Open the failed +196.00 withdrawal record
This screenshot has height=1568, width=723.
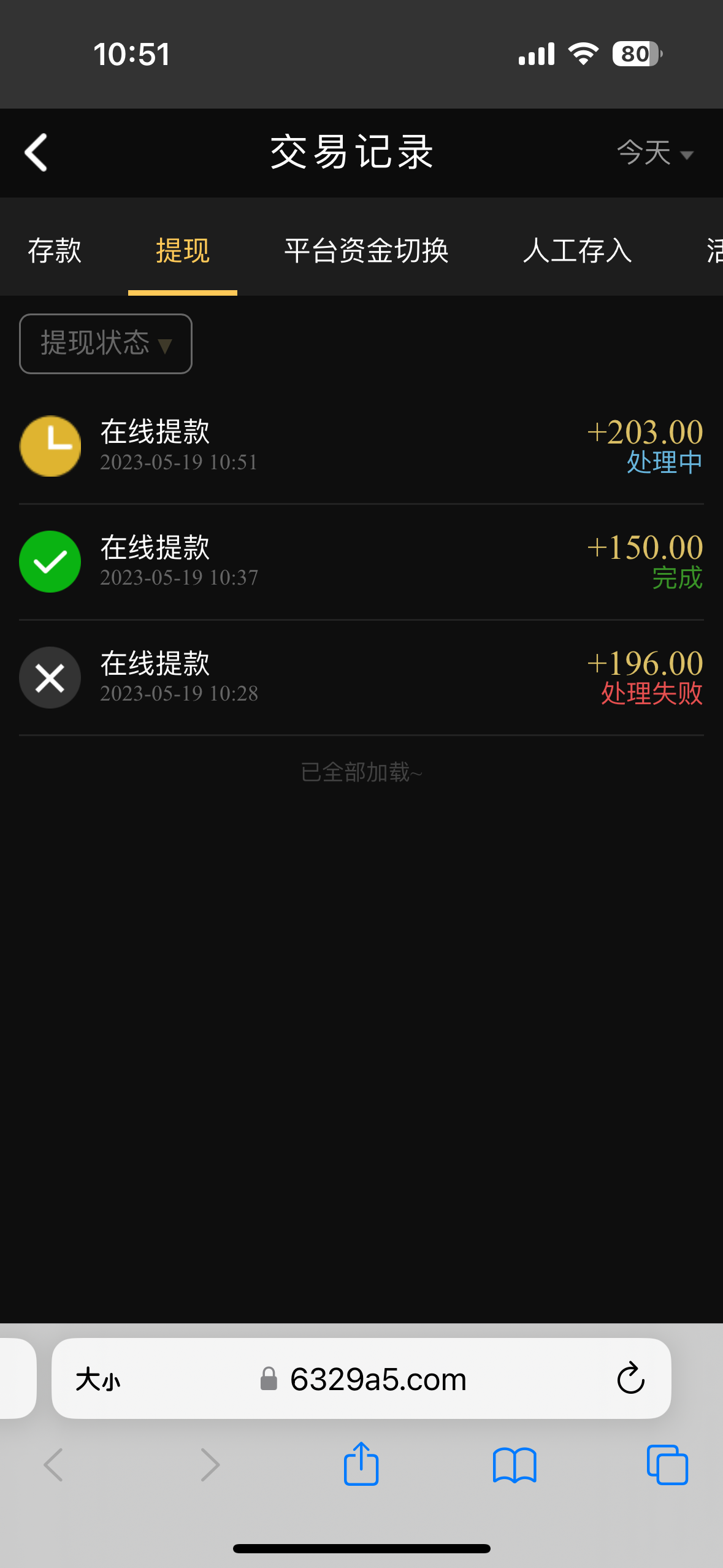(x=361, y=677)
